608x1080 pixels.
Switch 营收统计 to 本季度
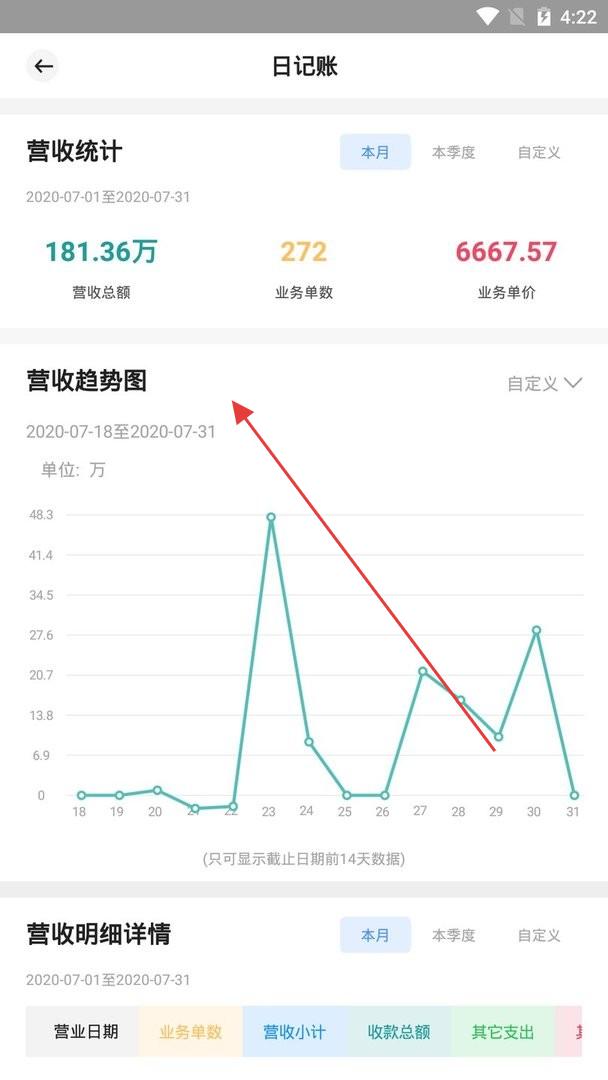453,152
